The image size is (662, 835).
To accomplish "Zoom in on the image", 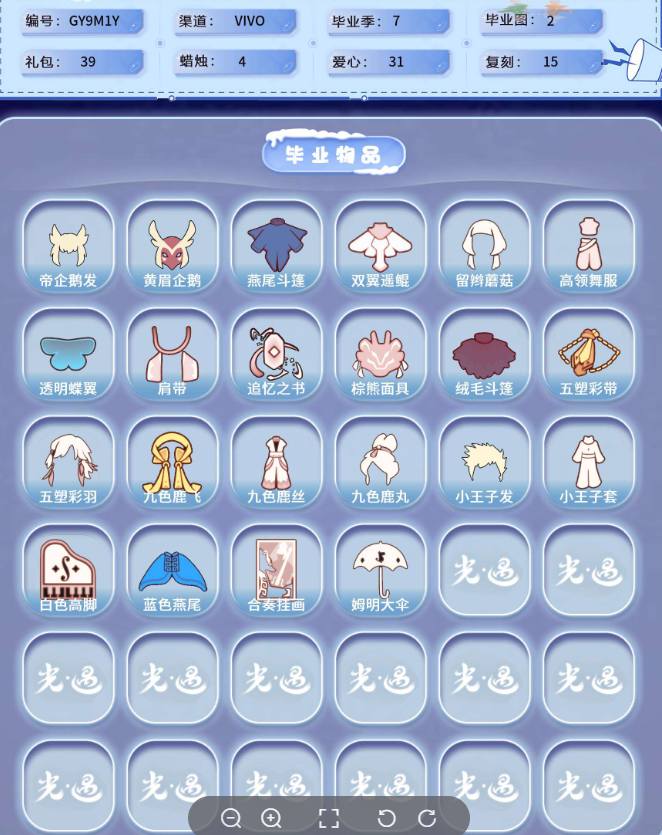I will point(271,818).
